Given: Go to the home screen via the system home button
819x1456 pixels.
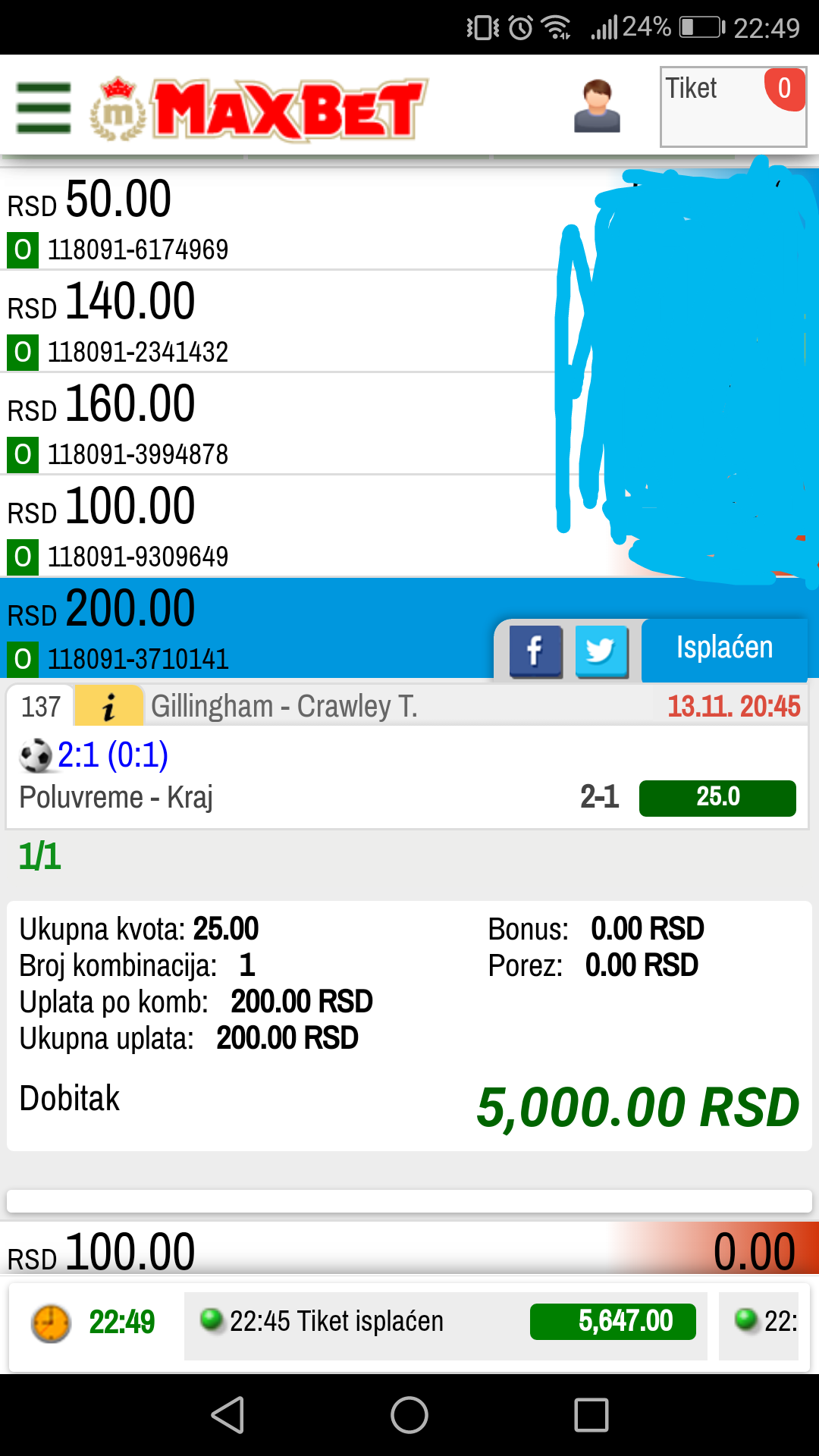Looking at the screenshot, I should [409, 1415].
